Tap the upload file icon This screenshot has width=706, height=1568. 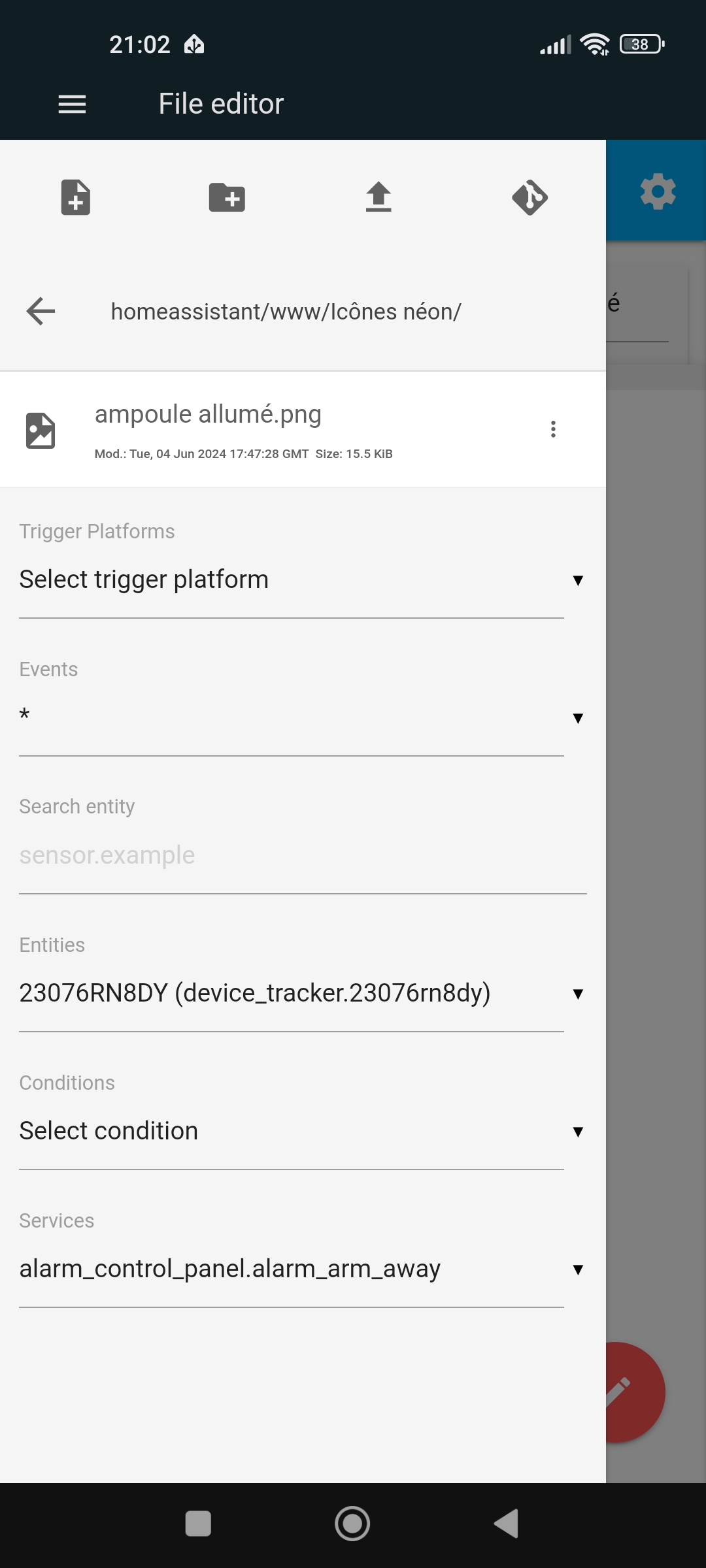tap(378, 197)
